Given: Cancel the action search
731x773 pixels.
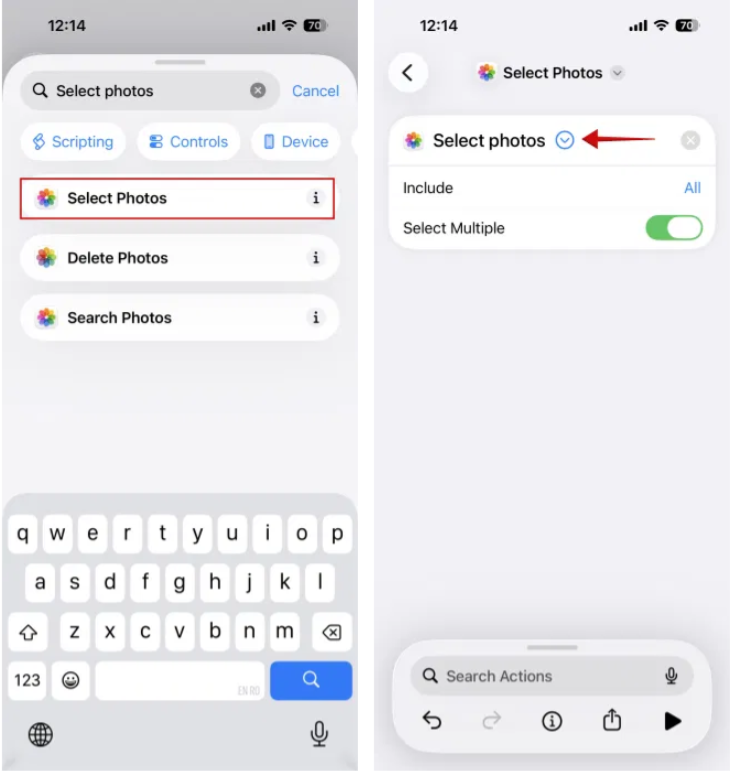Looking at the screenshot, I should click(315, 91).
